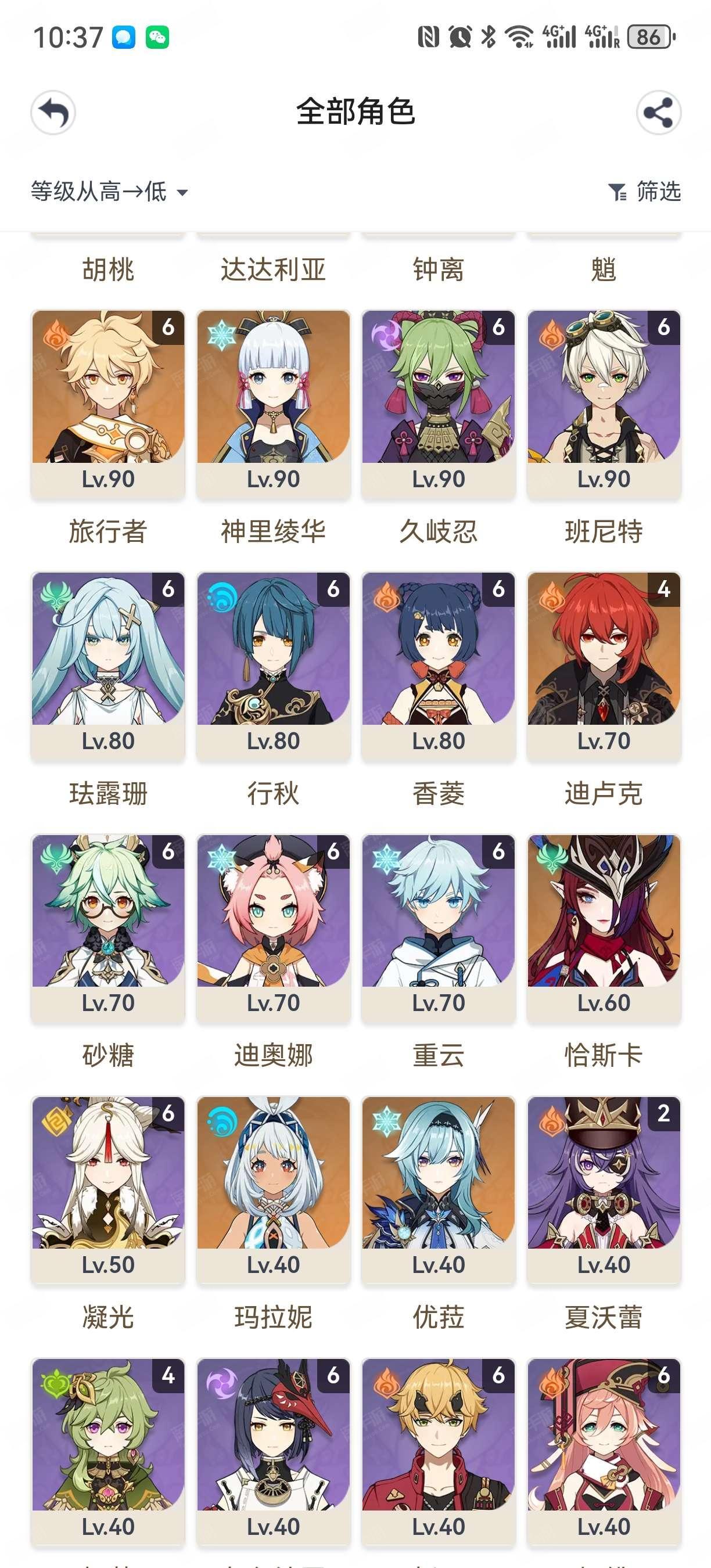Viewport: 711px width, 1568px height.
Task: Select the 优菈 character card
Action: click(439, 1187)
